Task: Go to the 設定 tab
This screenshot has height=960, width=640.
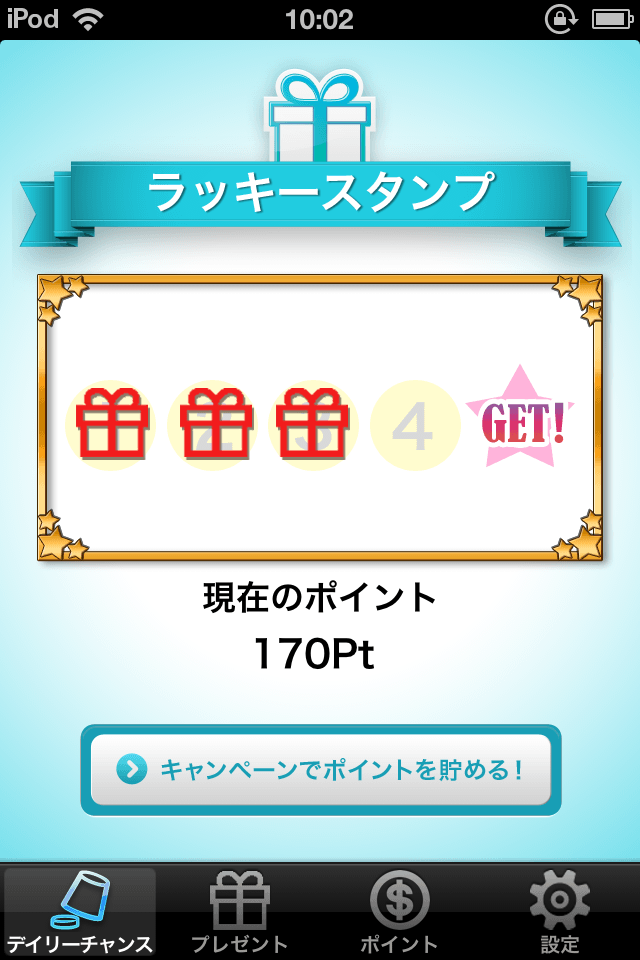Action: (x=560, y=912)
